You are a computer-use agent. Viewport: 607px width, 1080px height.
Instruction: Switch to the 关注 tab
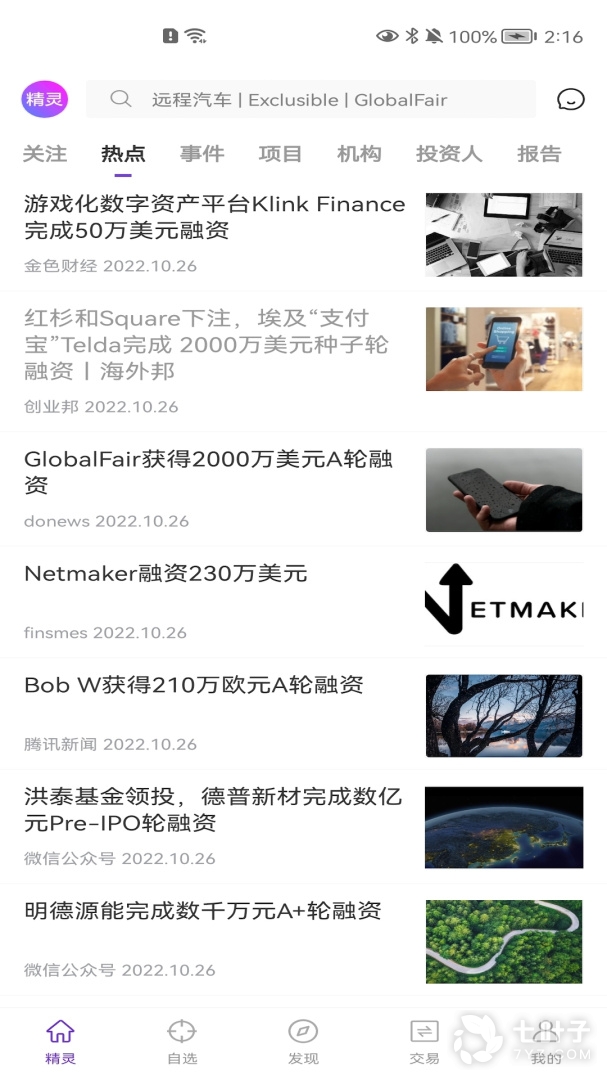tap(45, 154)
